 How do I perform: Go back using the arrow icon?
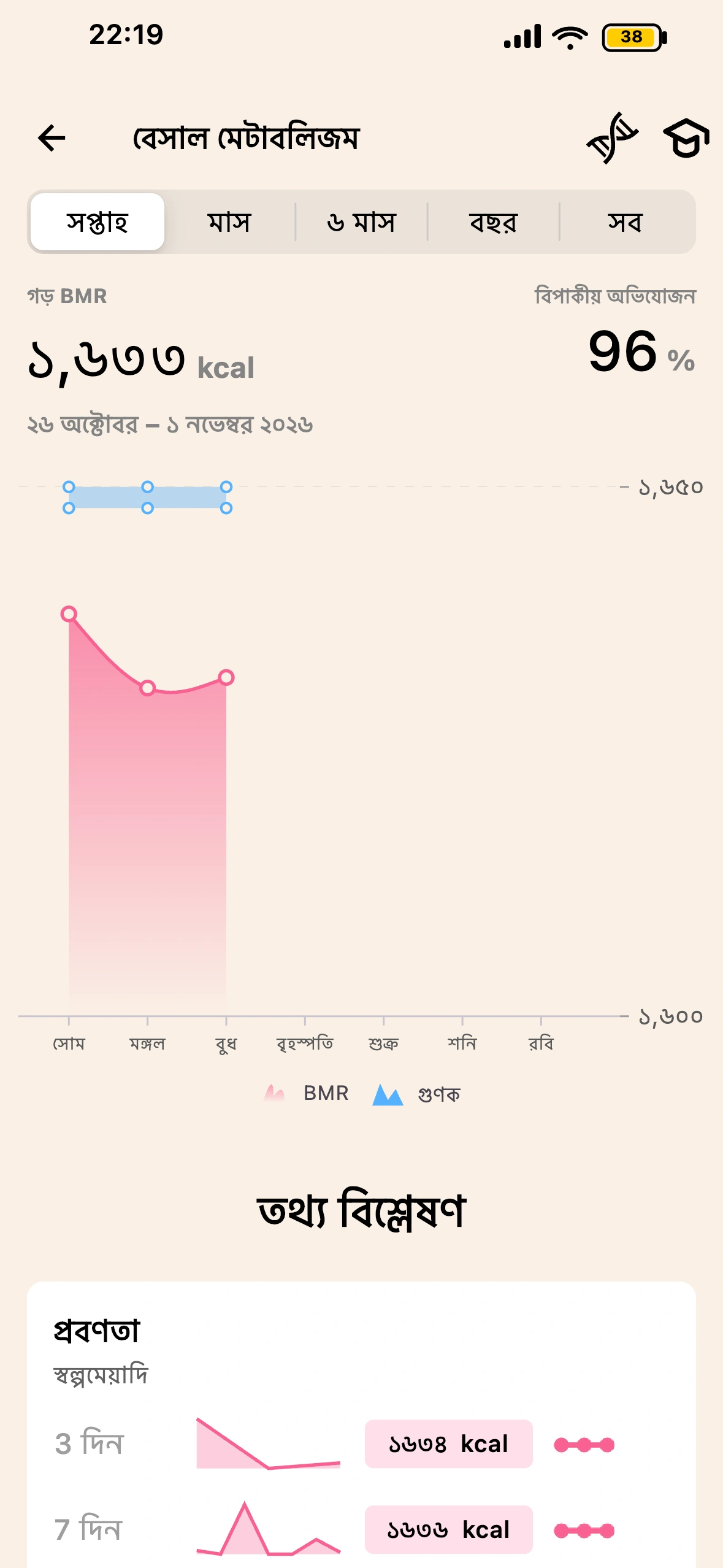point(52,137)
